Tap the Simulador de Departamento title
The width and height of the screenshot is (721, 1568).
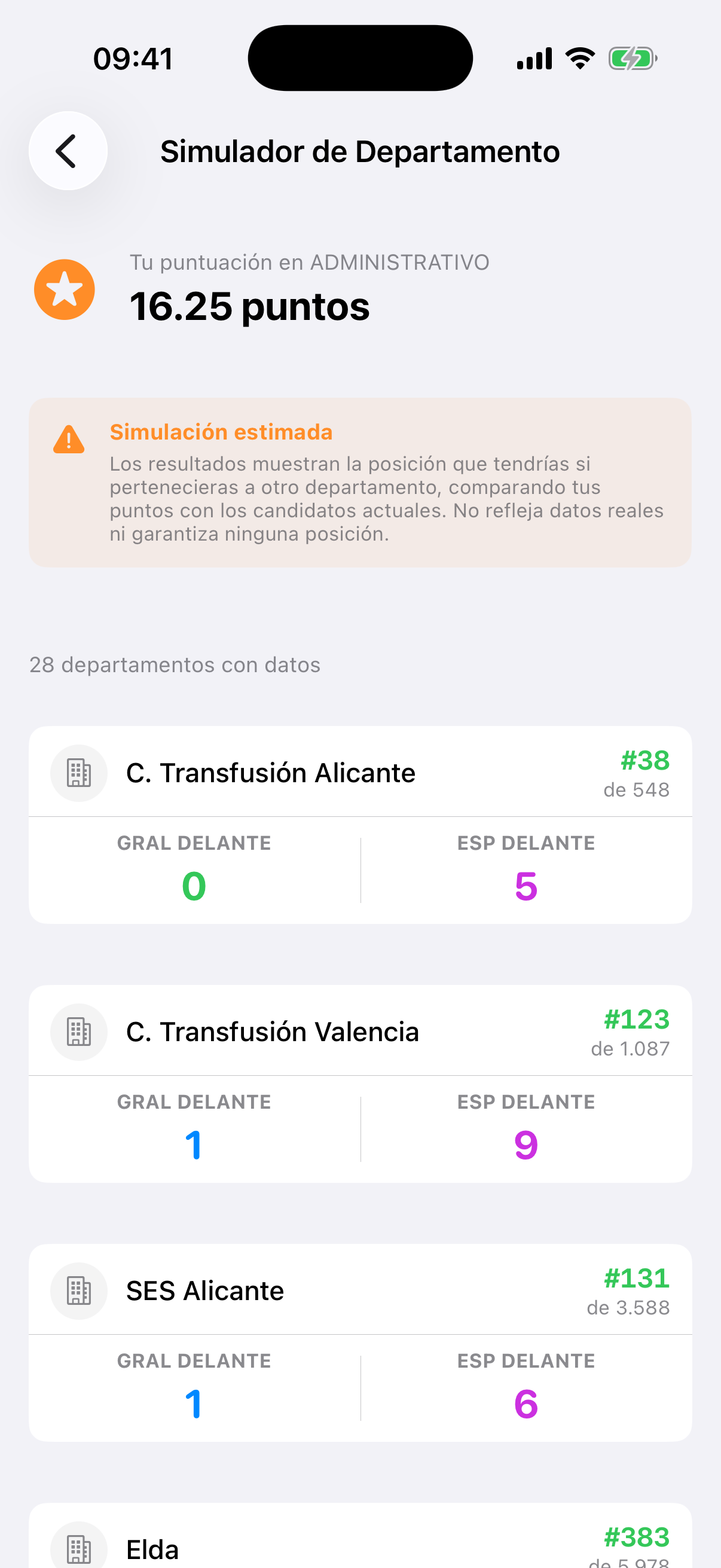359,151
